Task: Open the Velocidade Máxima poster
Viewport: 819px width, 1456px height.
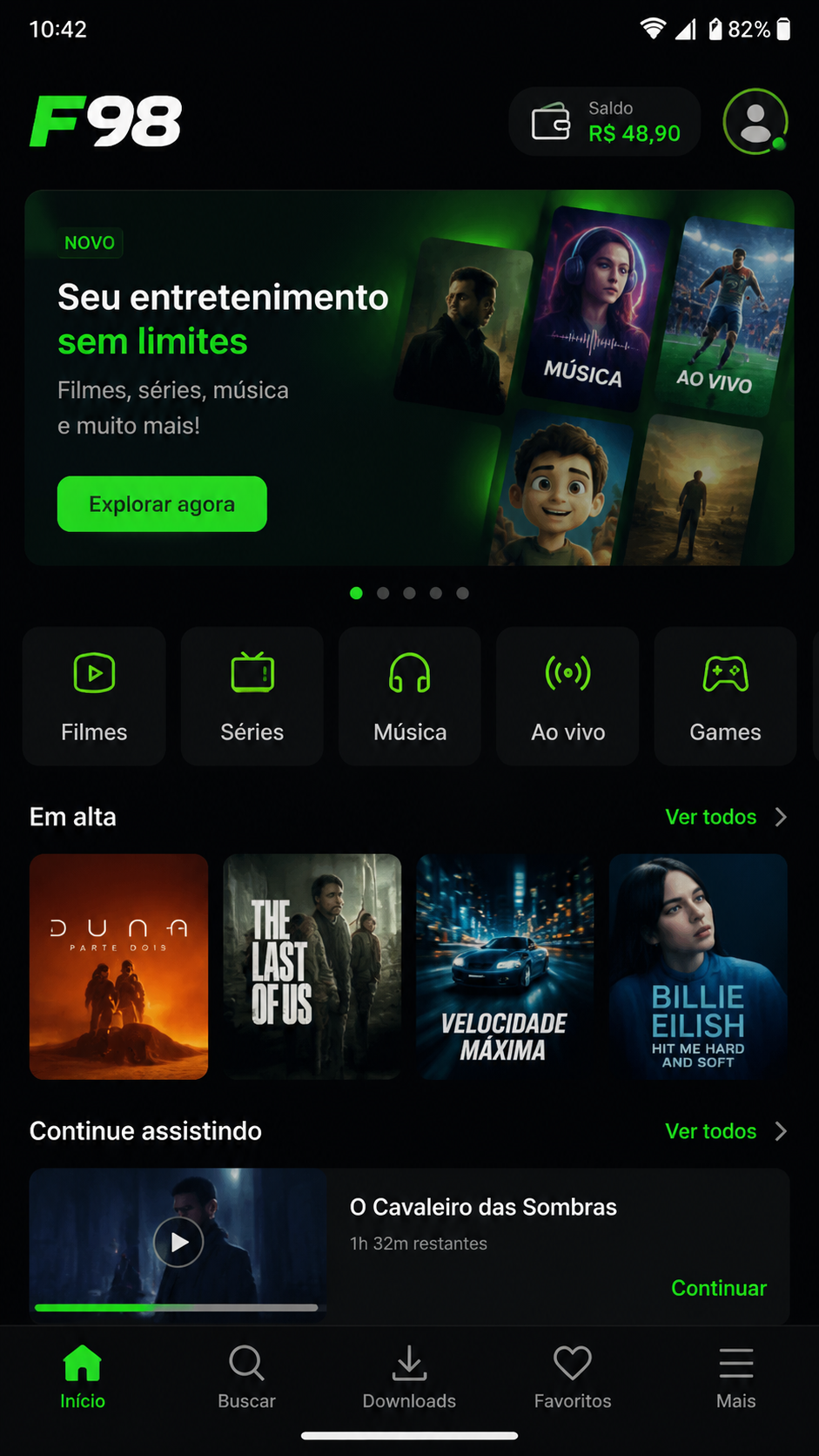Action: [506, 967]
